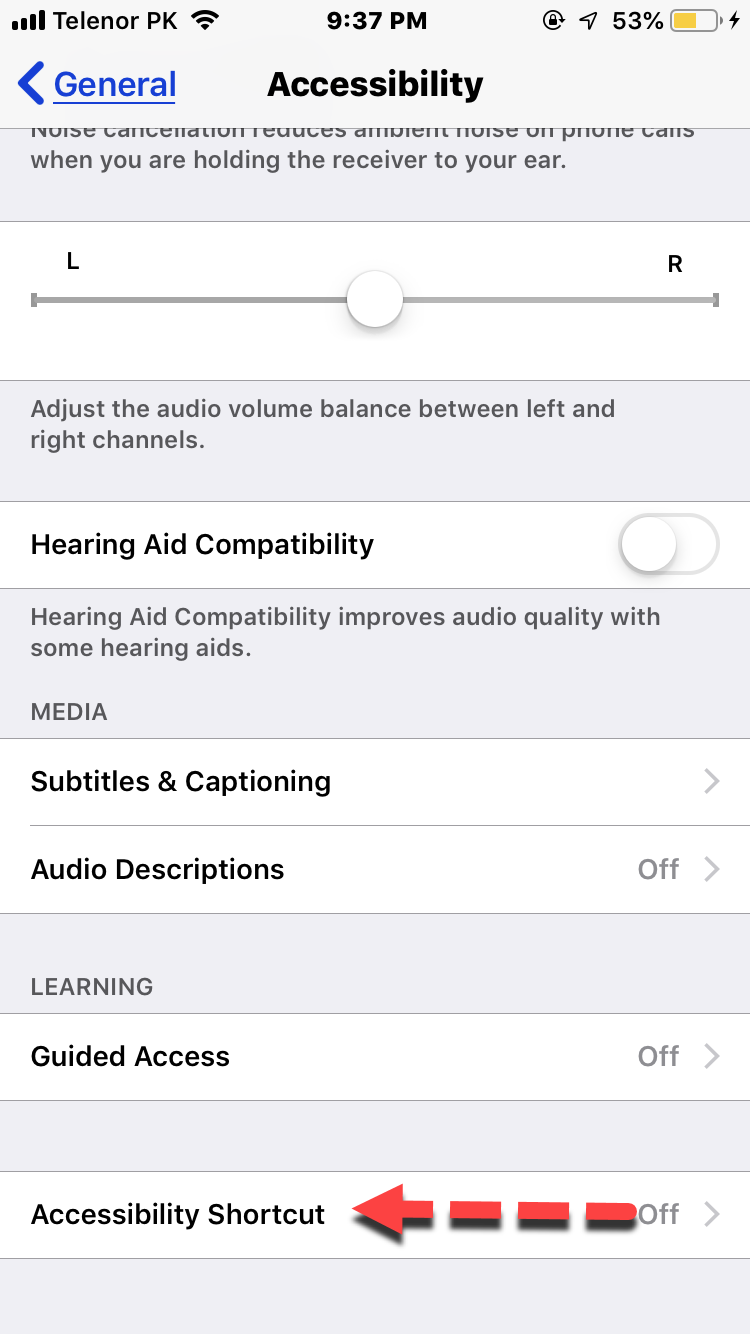Enable Hearing Aid Compatibility switch
The height and width of the screenshot is (1334, 750).
pos(668,545)
